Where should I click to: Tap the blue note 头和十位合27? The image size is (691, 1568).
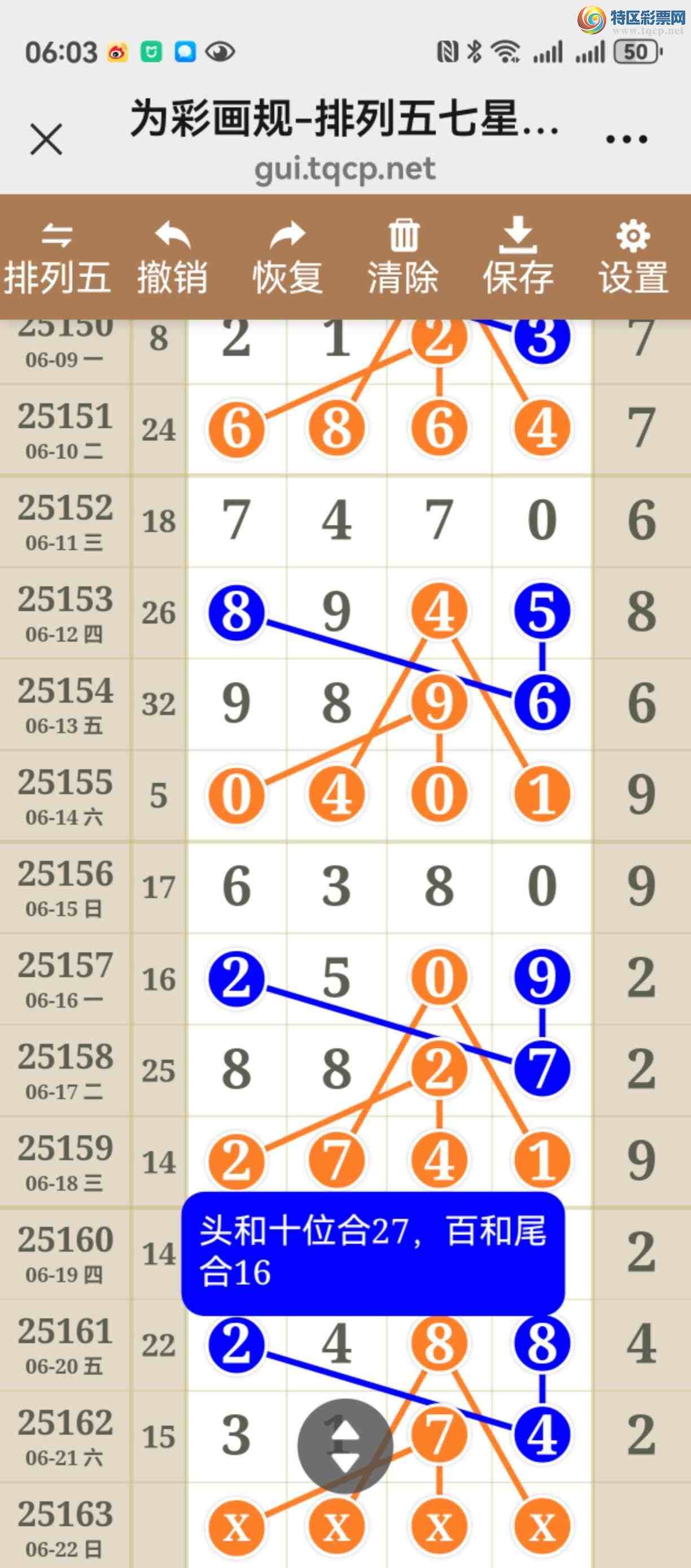[373, 1253]
